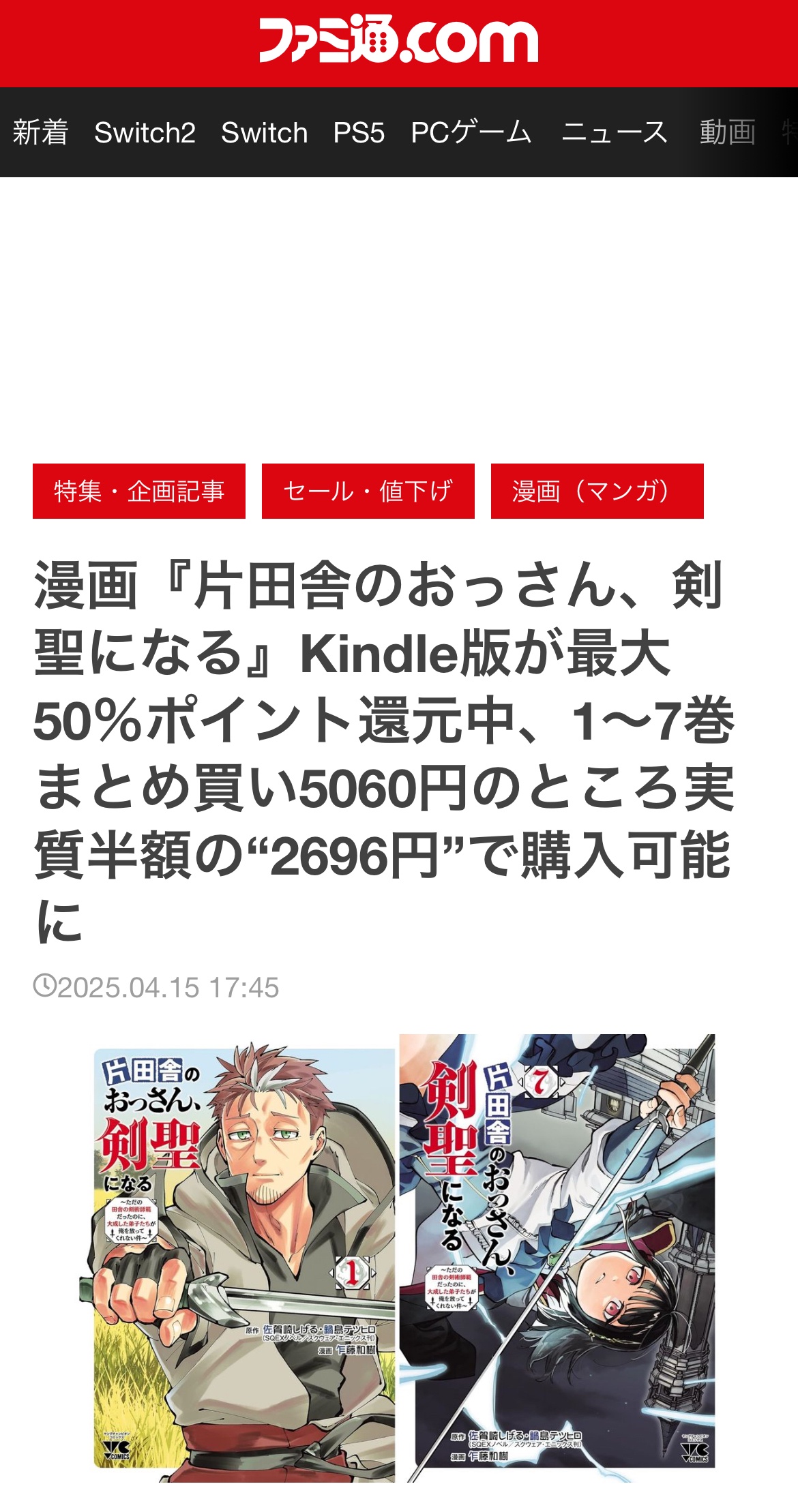Open the 動画 tab
The image size is (798, 1512).
727,132
